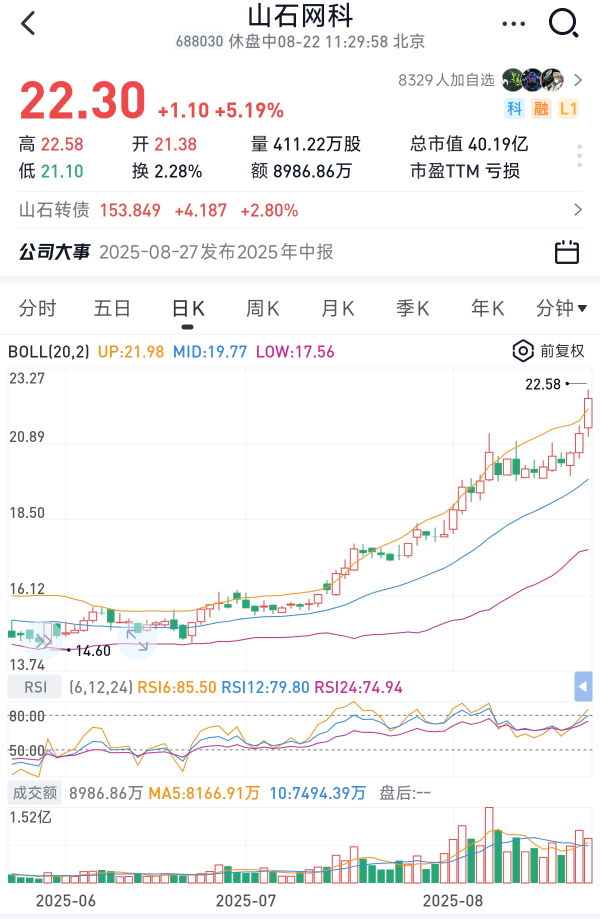
Task: Open the 山石转债 convertible bond row
Action: (x=300, y=210)
